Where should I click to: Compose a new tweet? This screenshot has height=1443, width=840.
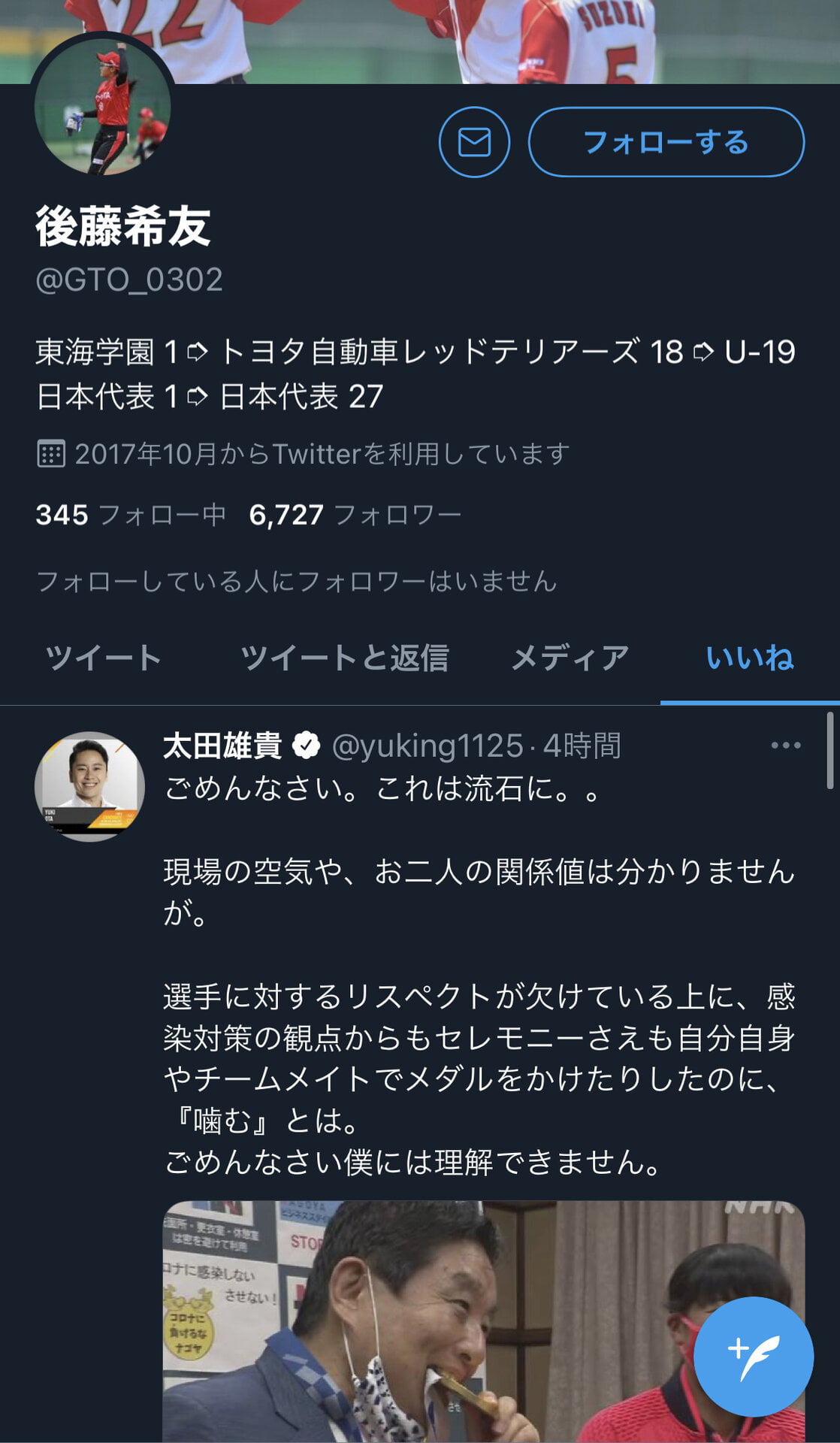point(753,1357)
